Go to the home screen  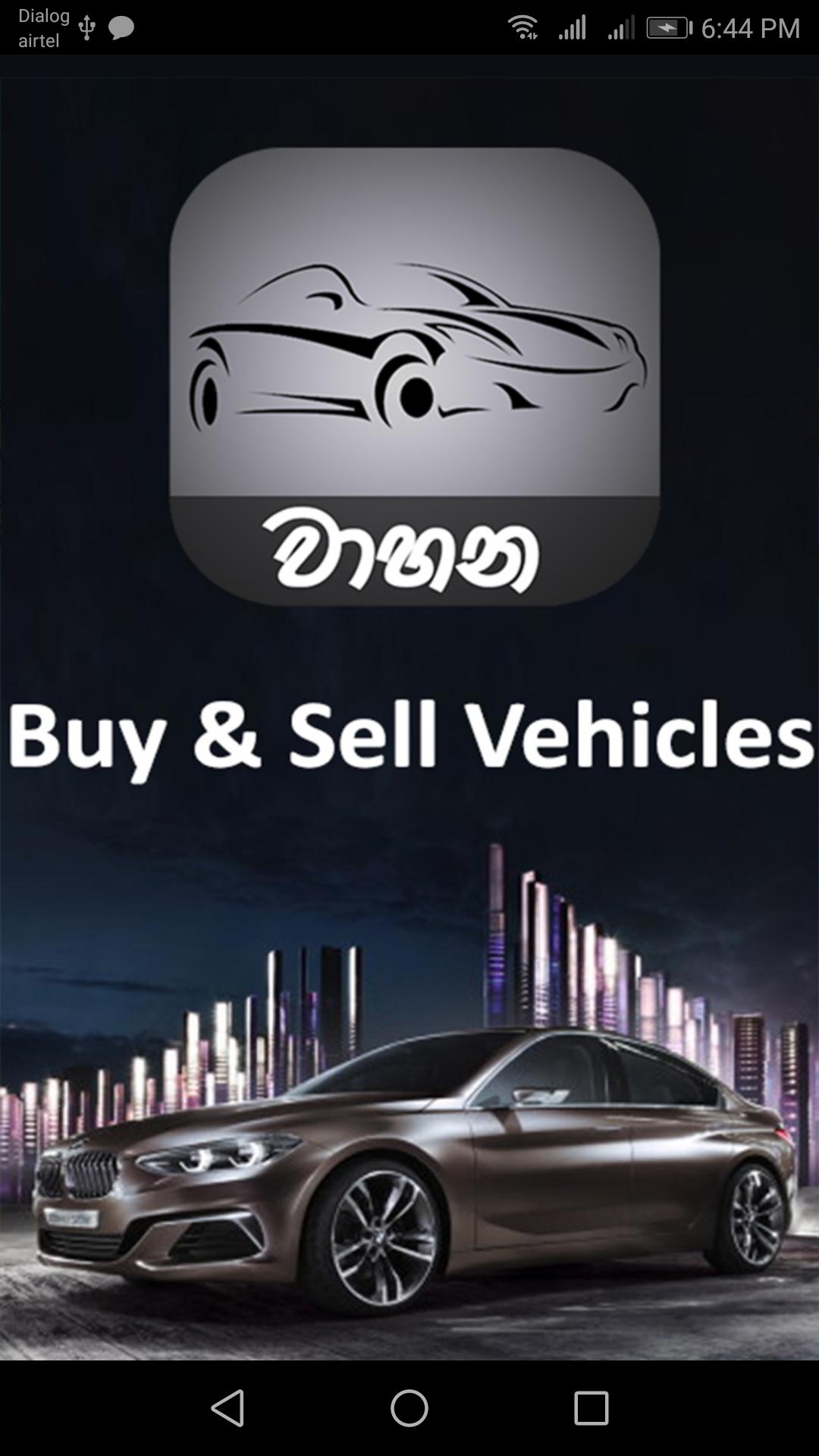[409, 1408]
